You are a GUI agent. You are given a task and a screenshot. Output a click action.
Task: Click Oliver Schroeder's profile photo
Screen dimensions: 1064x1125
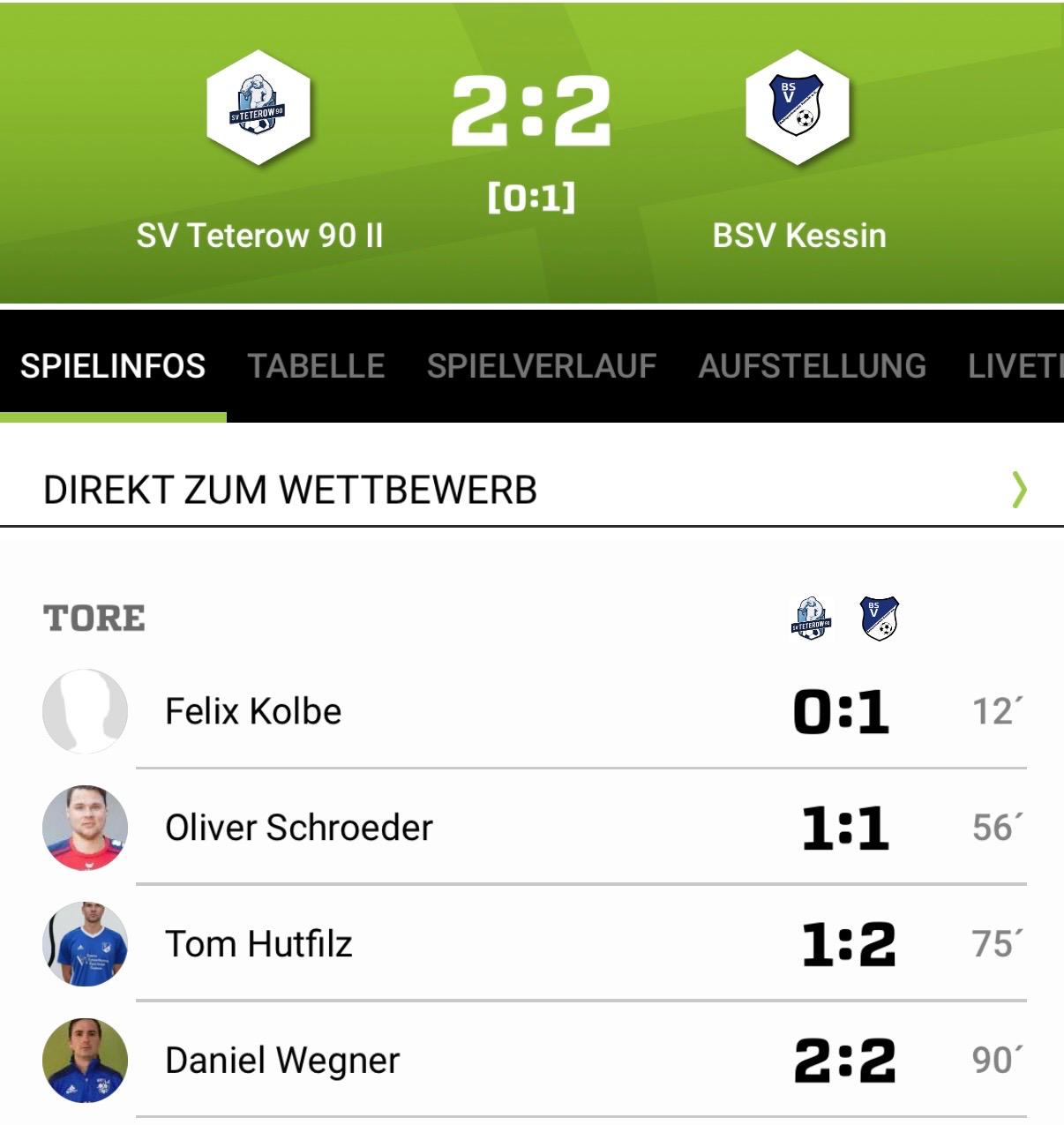point(85,827)
